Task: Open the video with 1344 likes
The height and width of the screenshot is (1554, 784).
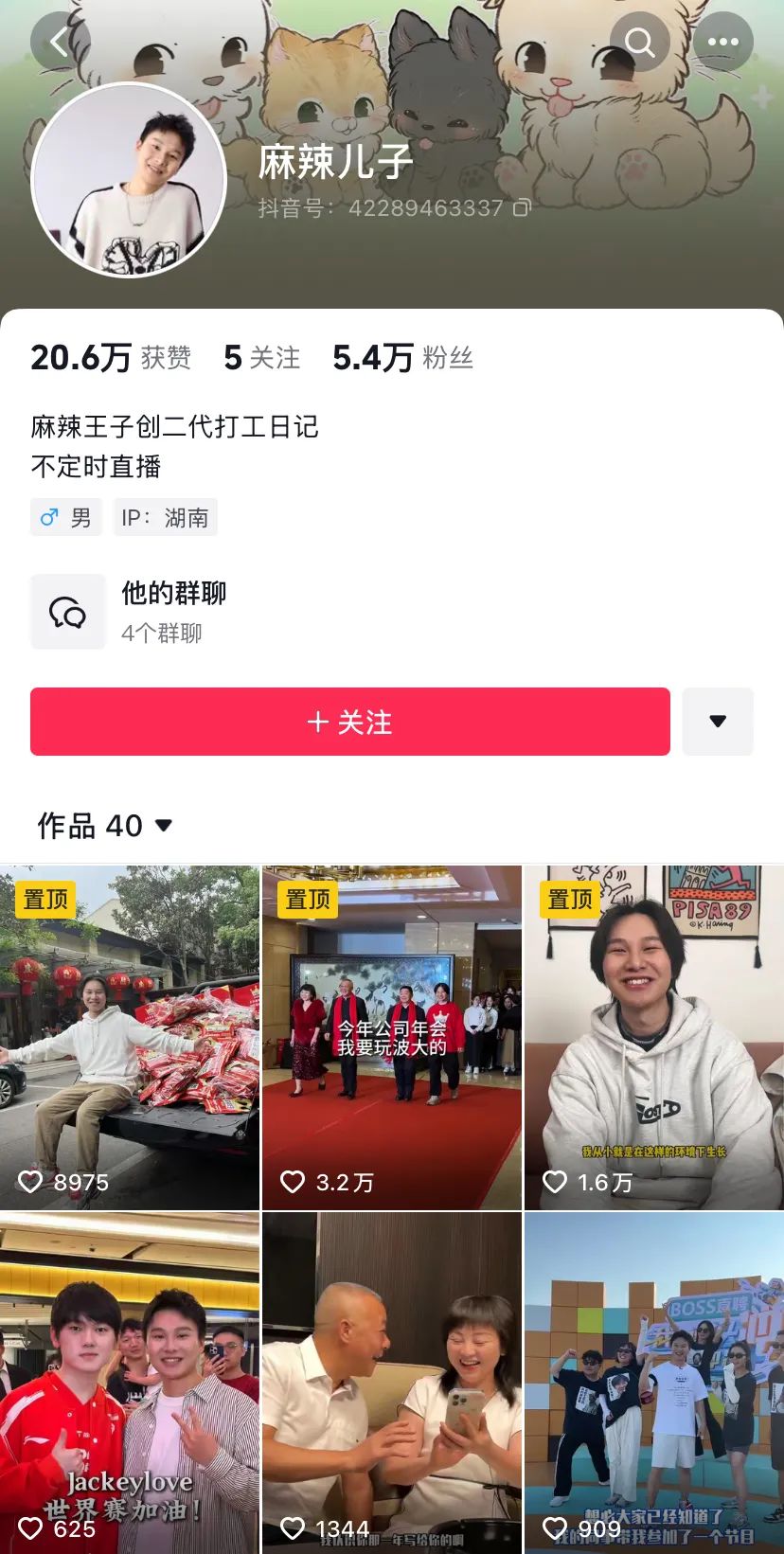Action: pyautogui.click(x=392, y=1383)
